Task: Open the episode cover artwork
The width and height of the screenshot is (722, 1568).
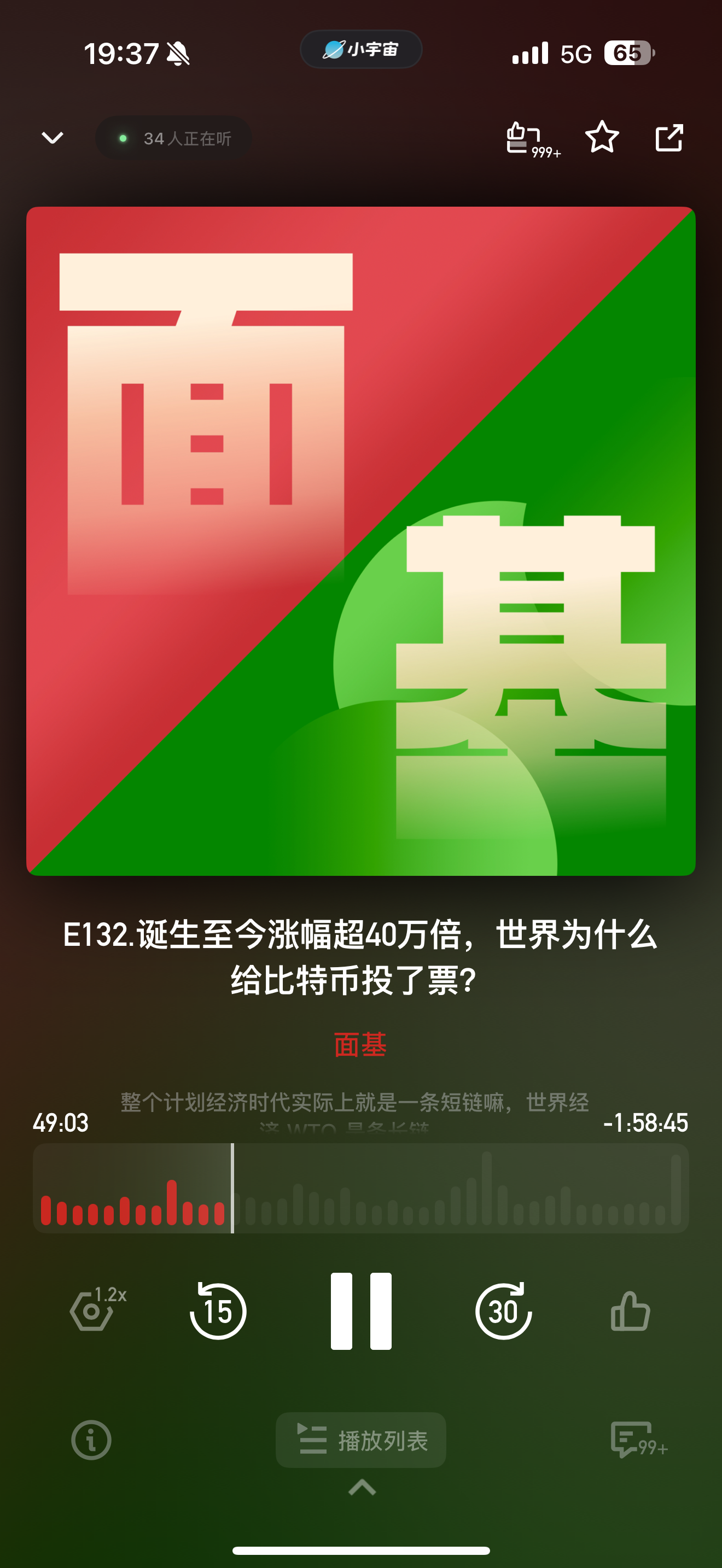Action: (x=361, y=541)
